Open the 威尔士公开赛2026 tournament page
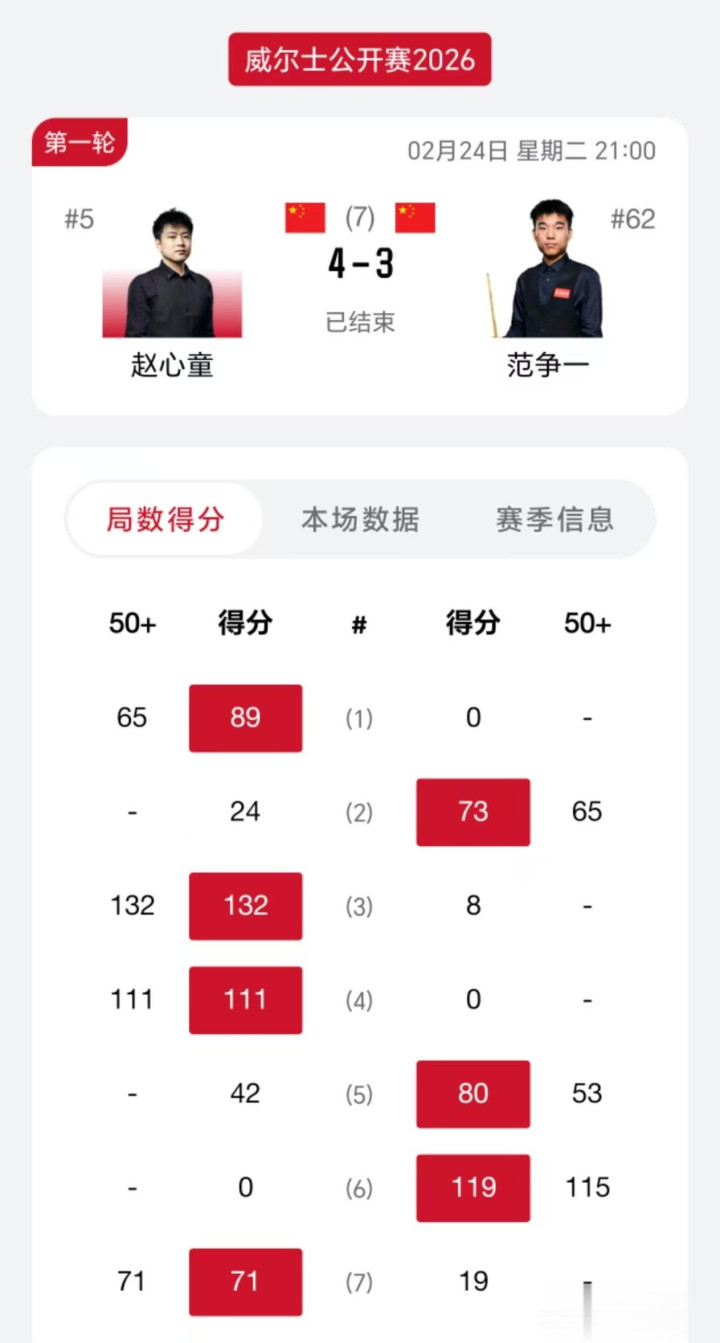This screenshot has width=720, height=1343. pyautogui.click(x=360, y=60)
